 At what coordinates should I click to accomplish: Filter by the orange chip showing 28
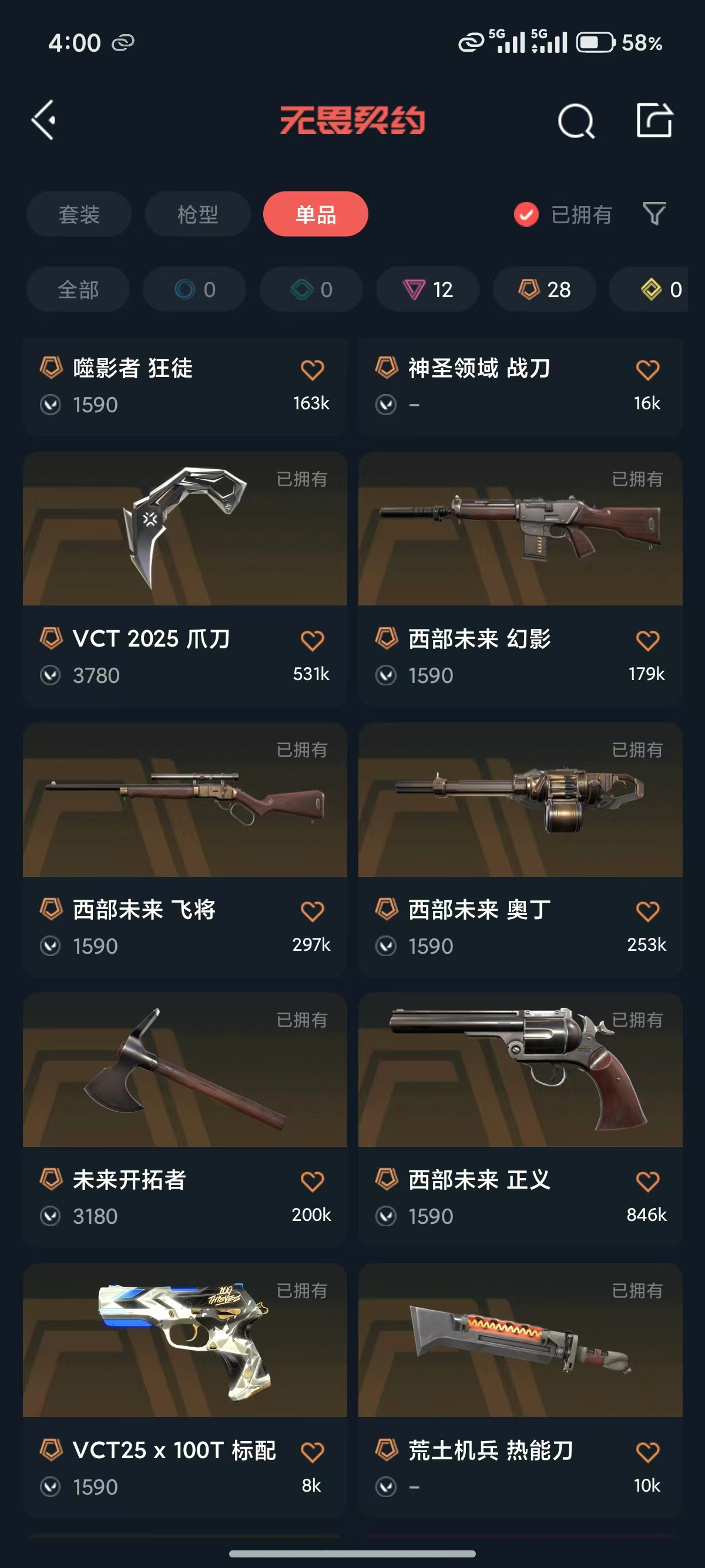click(544, 290)
